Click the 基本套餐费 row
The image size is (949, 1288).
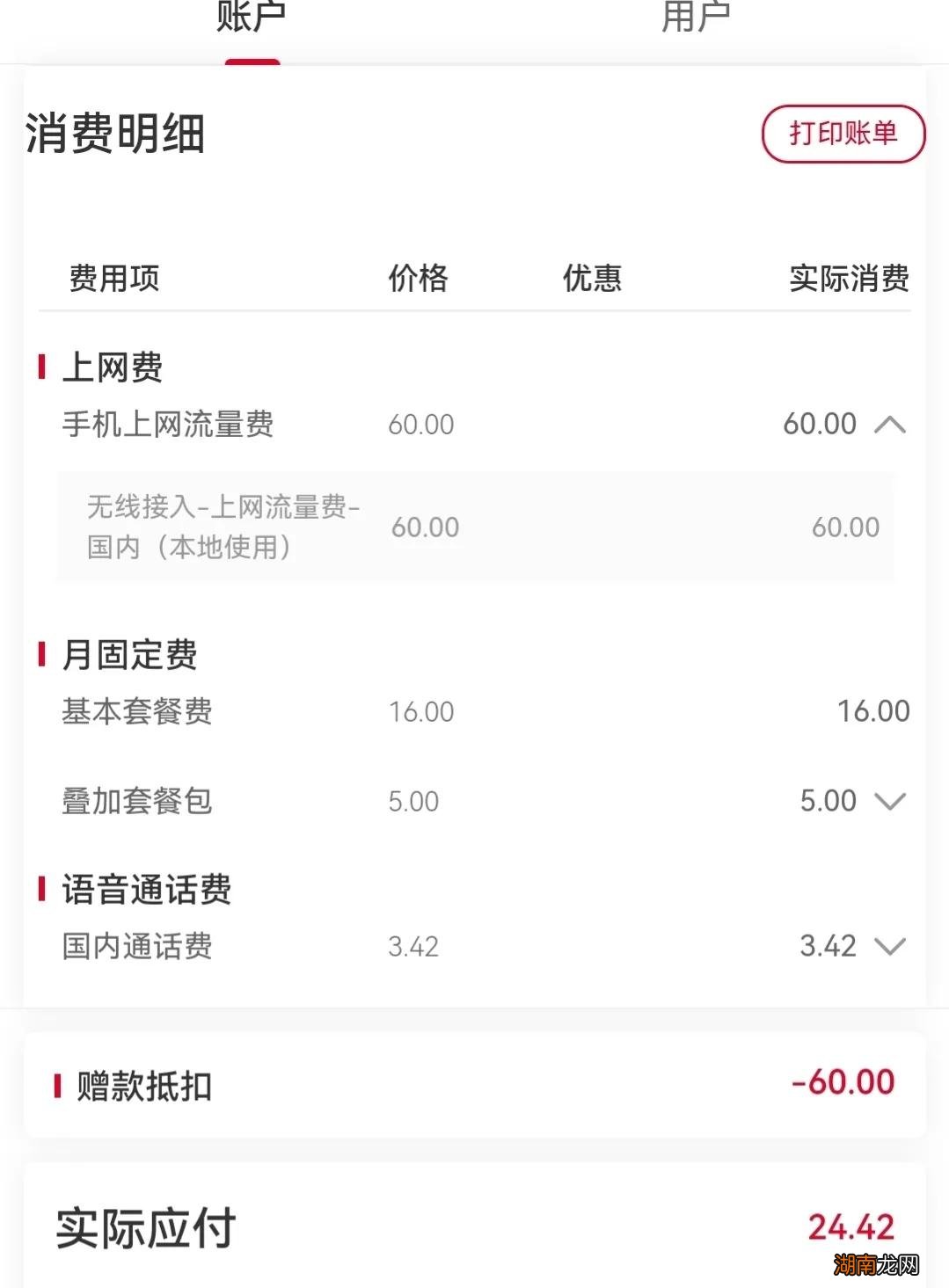135,712
